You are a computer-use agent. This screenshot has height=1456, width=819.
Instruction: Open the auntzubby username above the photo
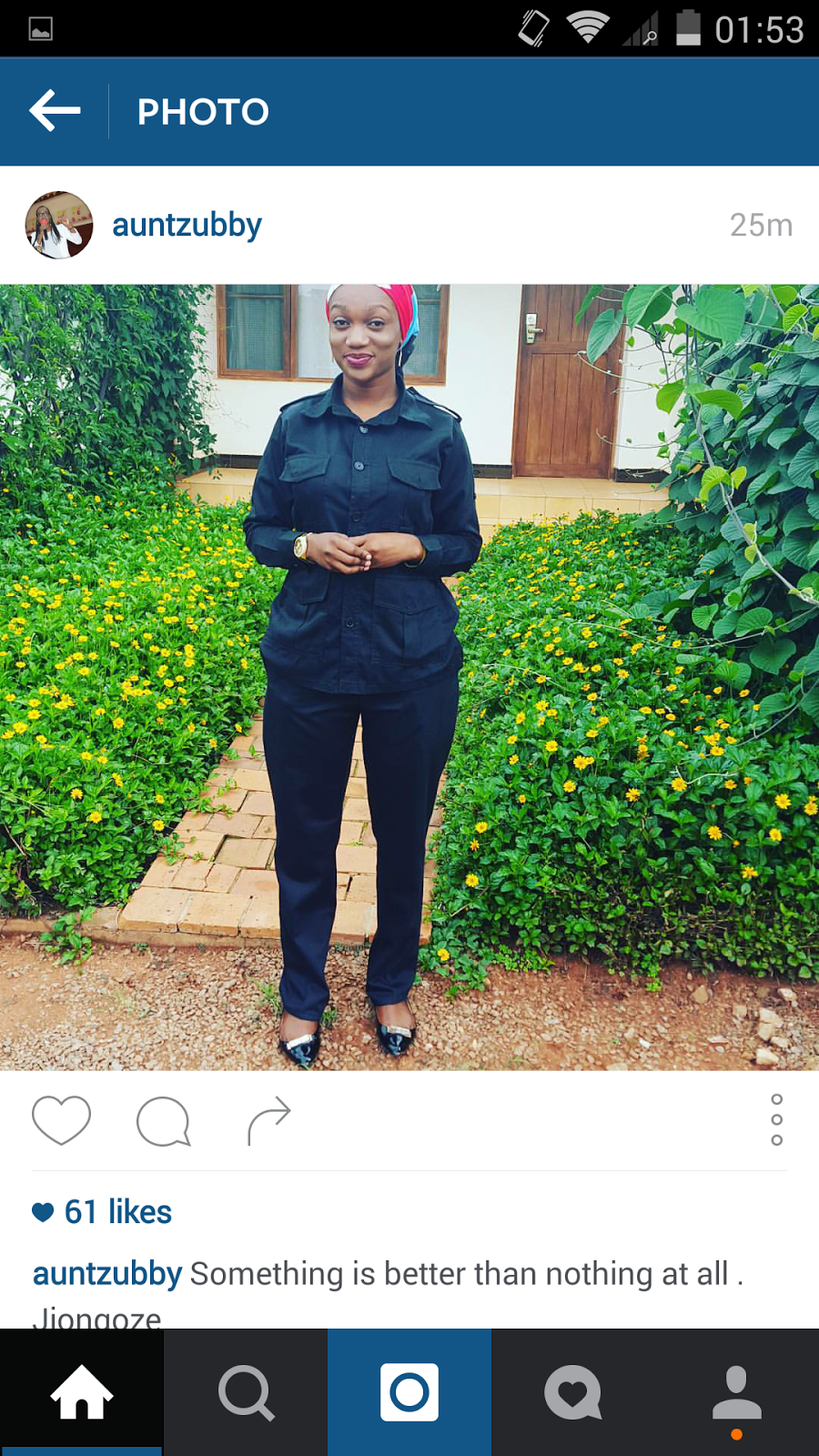pos(187,225)
